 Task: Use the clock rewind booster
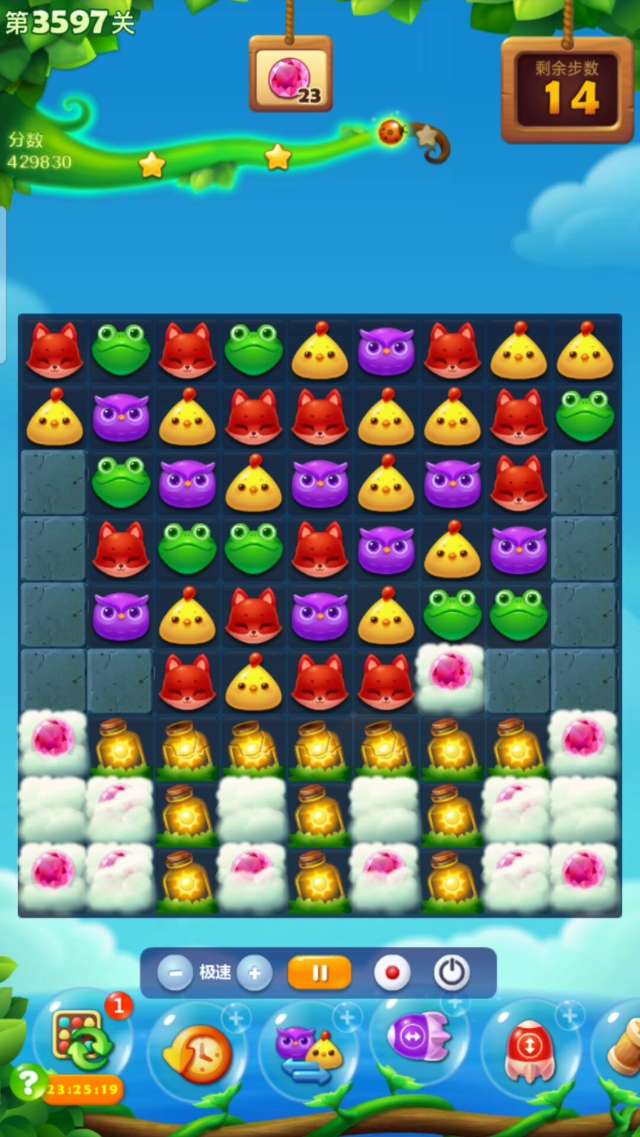point(198,1051)
